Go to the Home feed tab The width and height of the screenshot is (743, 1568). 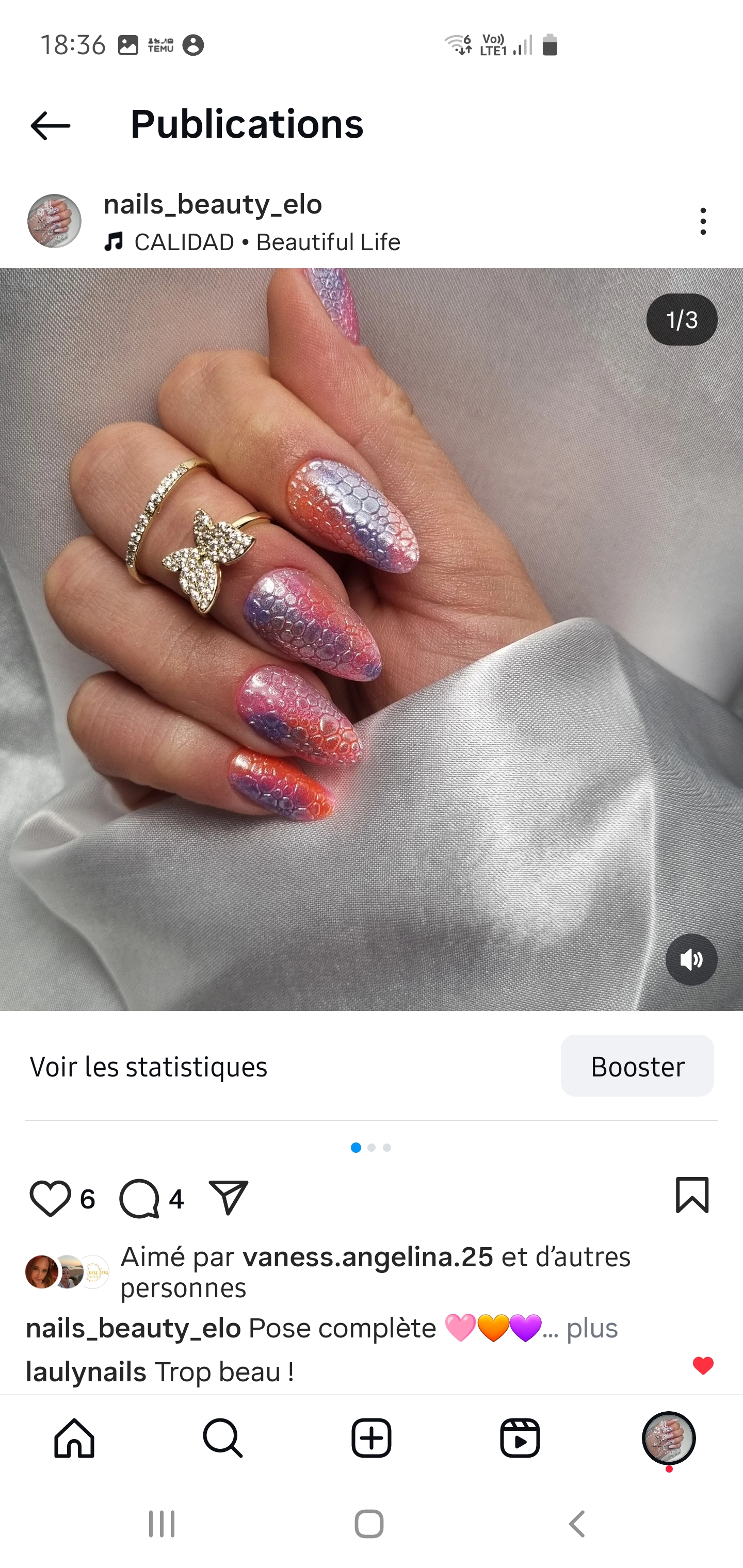click(74, 1439)
